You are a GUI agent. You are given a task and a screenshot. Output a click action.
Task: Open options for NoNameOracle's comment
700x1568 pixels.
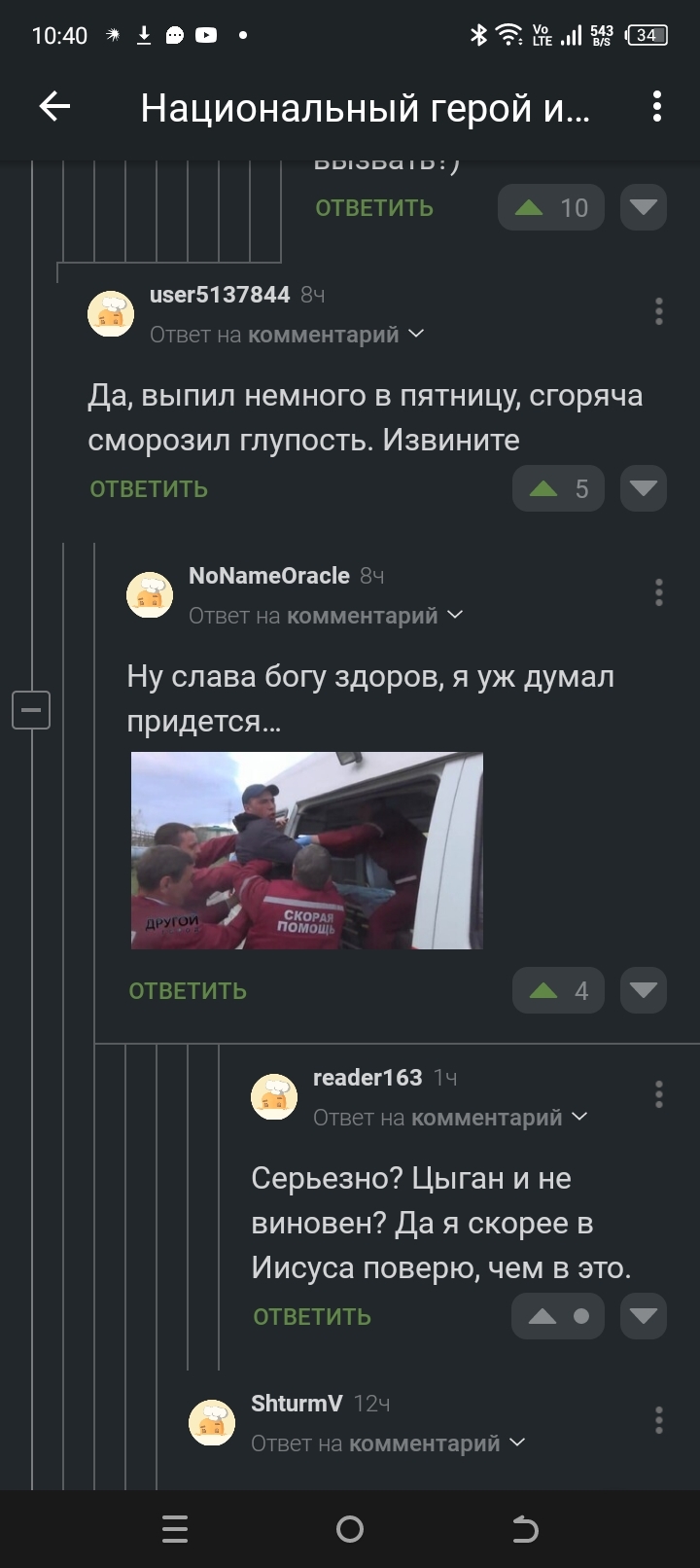pos(658,592)
